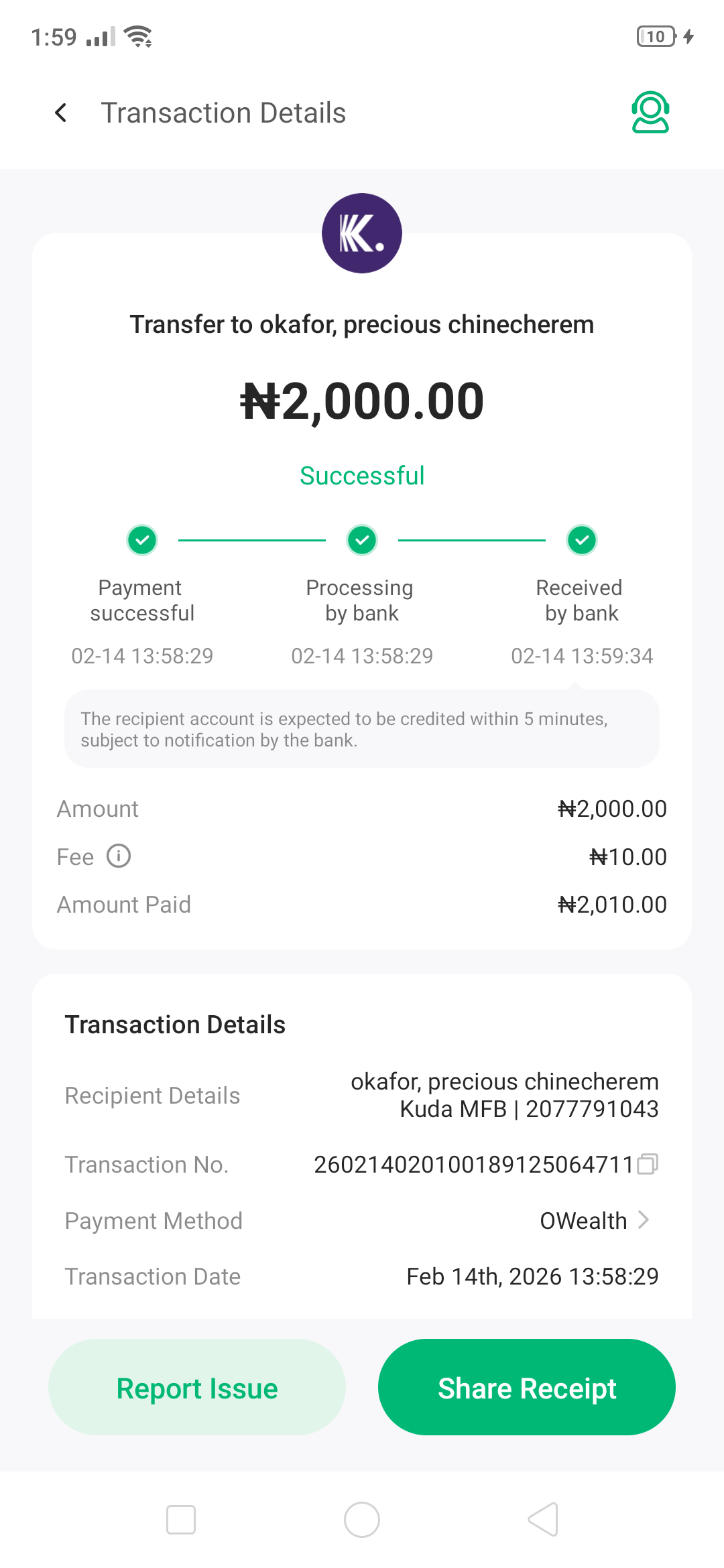Open customer support headset icon

[x=650, y=113]
